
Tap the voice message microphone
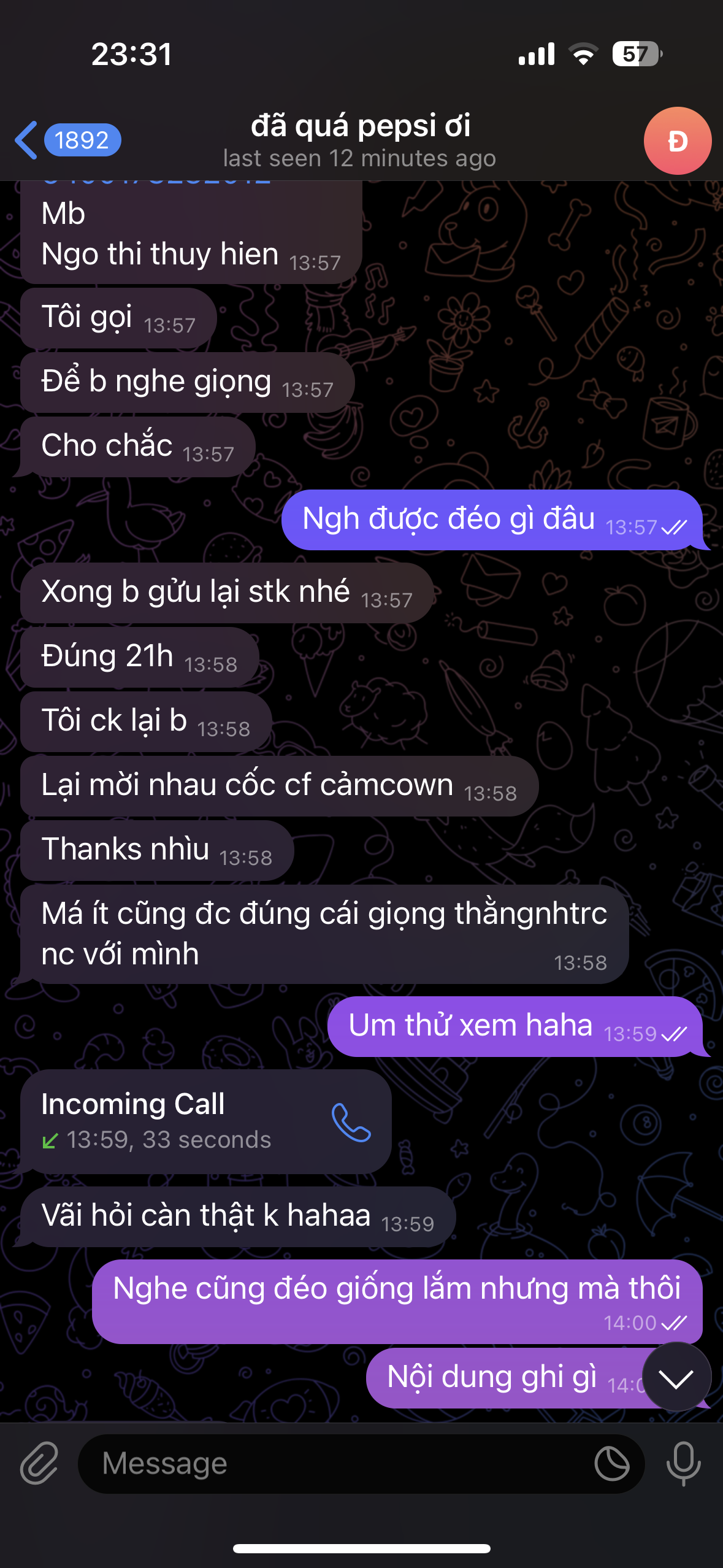coord(683,1464)
